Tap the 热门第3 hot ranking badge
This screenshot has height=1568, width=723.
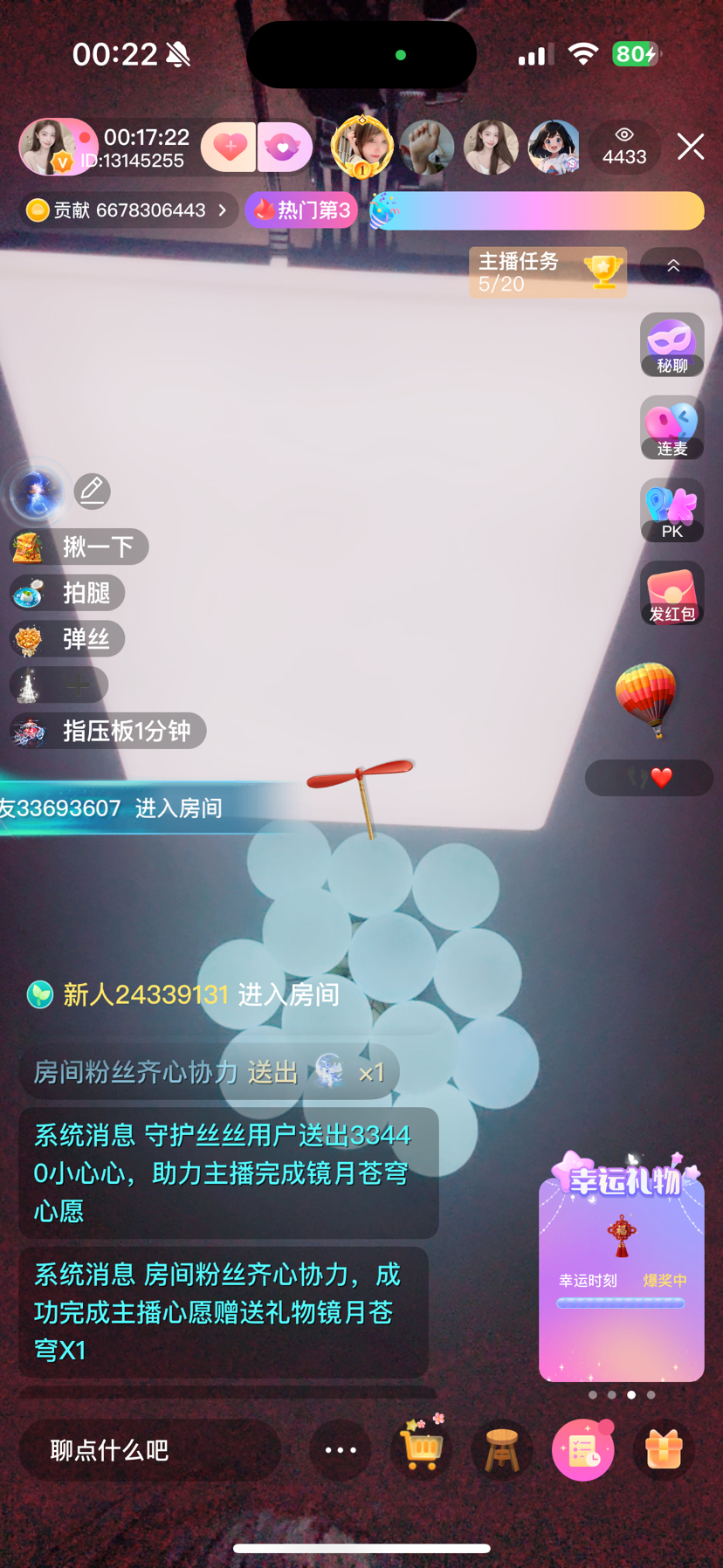click(302, 210)
